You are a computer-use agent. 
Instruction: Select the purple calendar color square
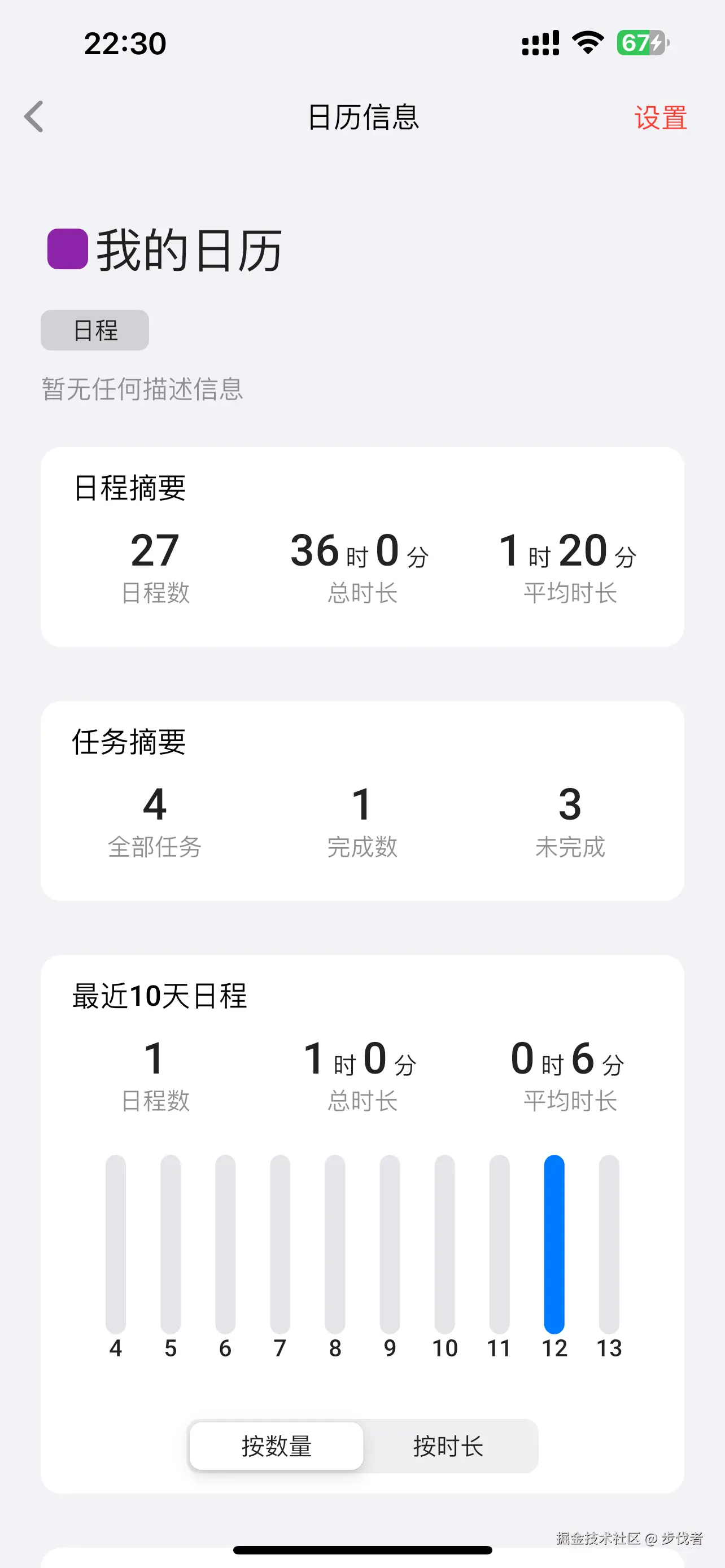click(x=69, y=249)
